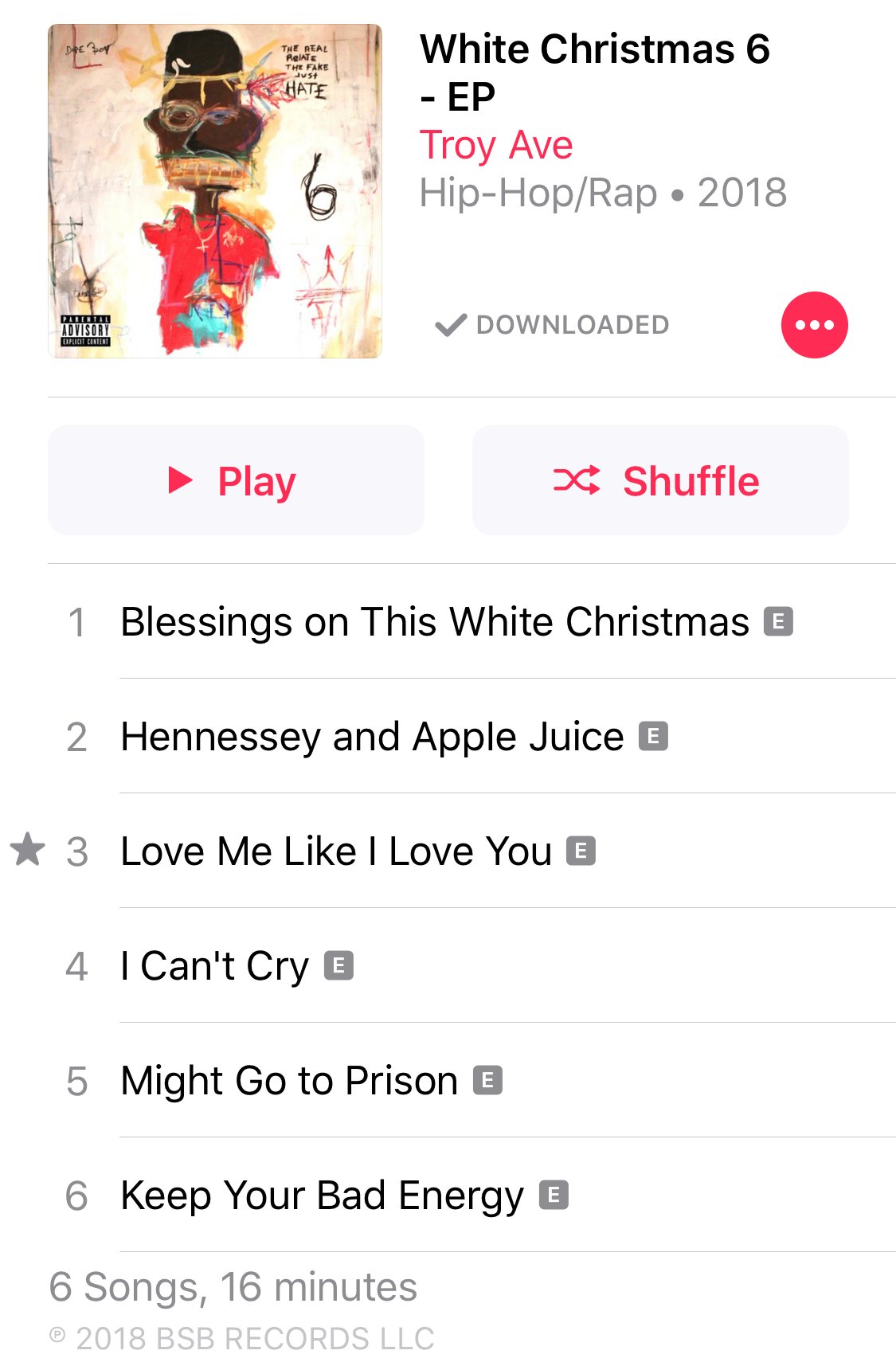Screen dimensions: 896x1362
Task: Play the White Christmas 6 EP
Action: point(236,480)
